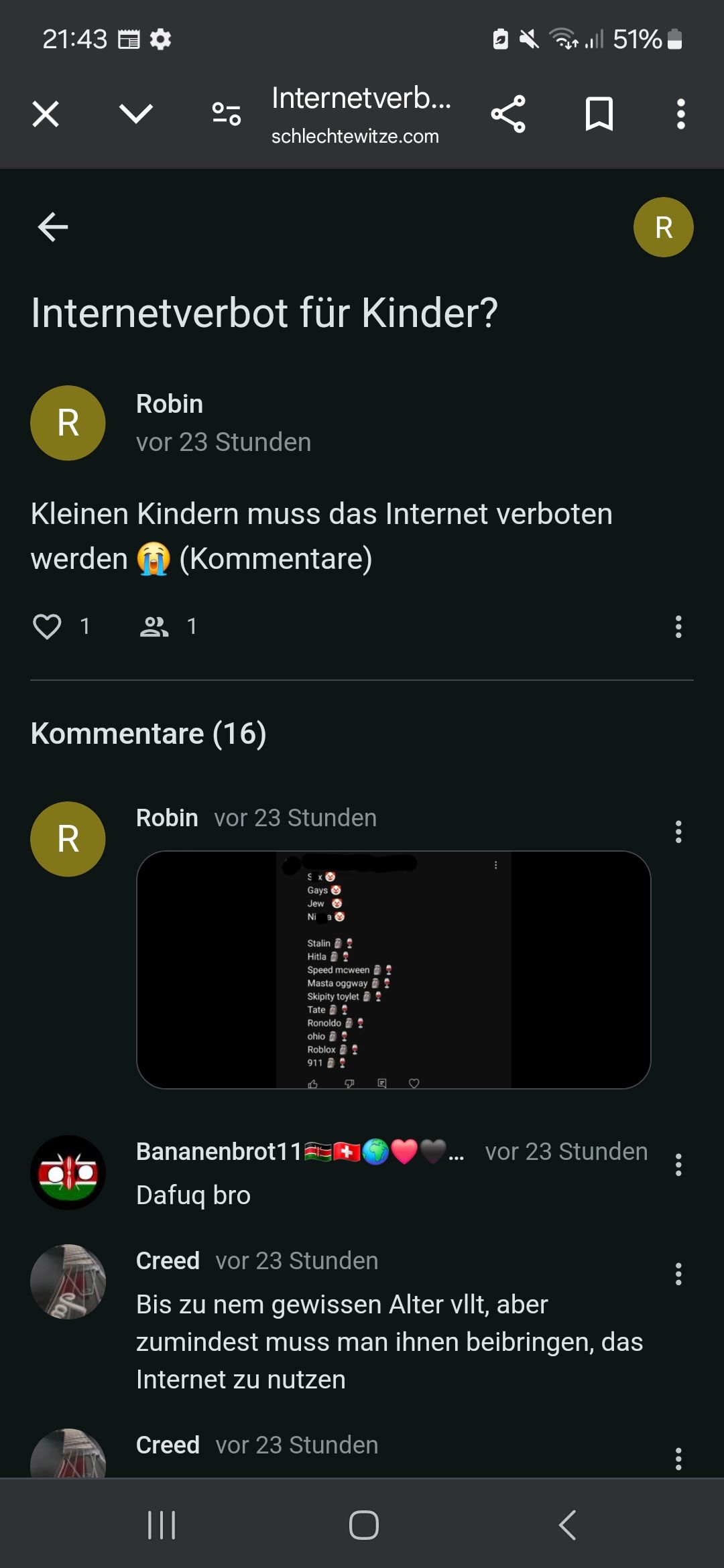724x1568 pixels.
Task: Like Robin's post with the heart
Action: (x=47, y=627)
